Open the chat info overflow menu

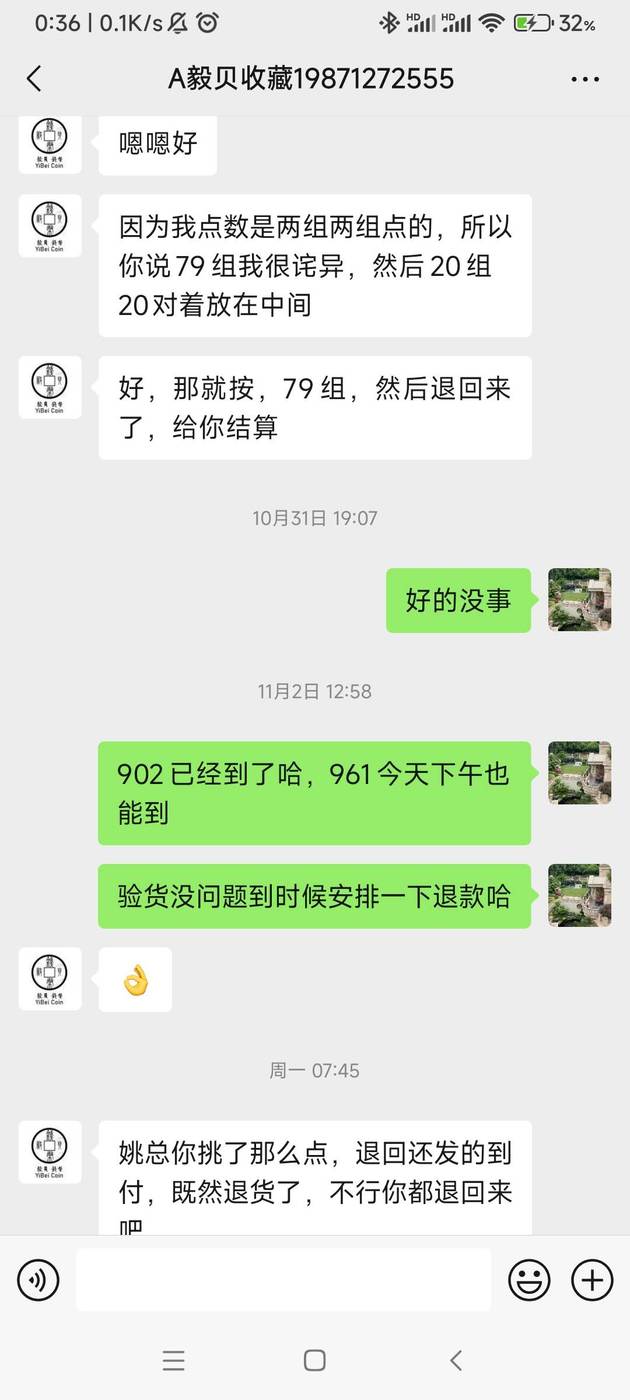coord(585,79)
